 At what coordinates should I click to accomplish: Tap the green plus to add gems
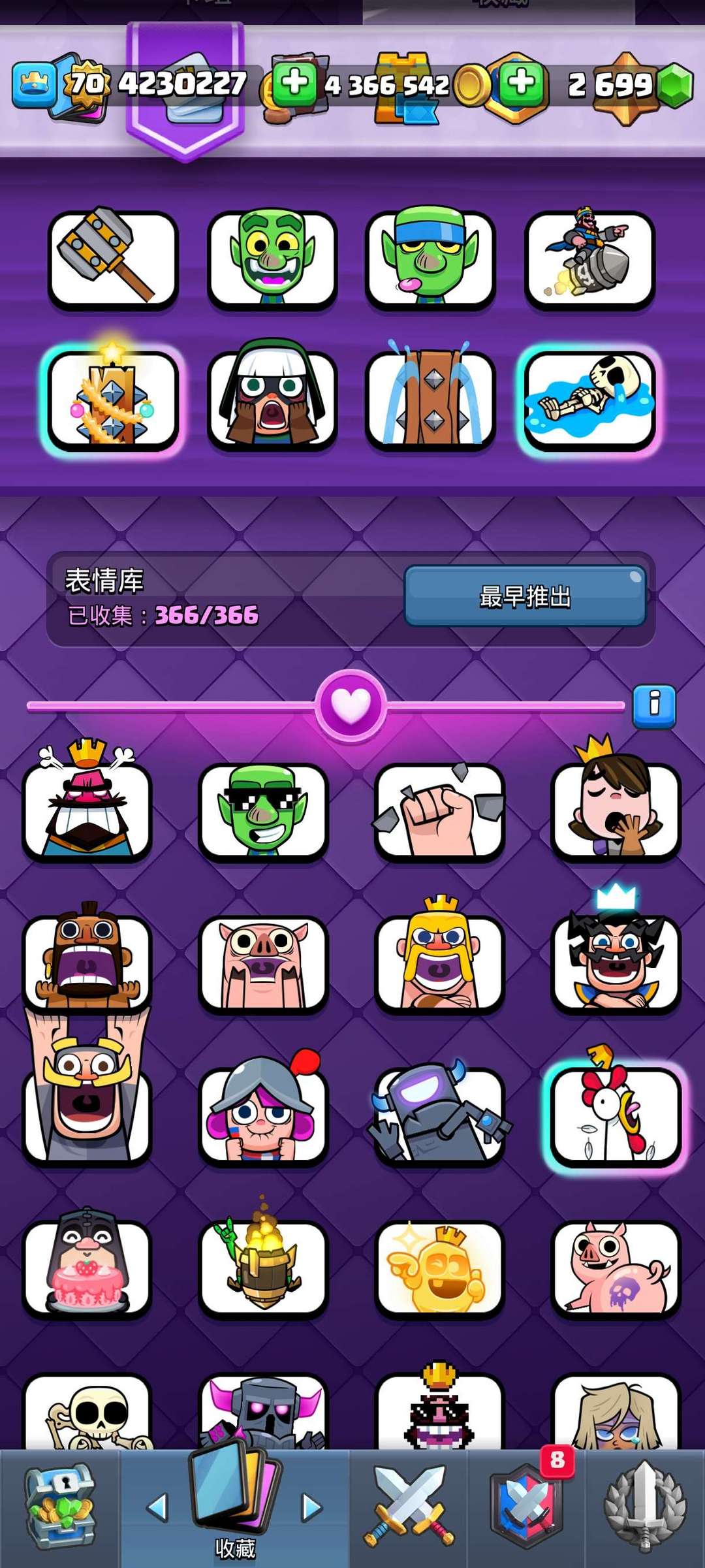click(520, 83)
